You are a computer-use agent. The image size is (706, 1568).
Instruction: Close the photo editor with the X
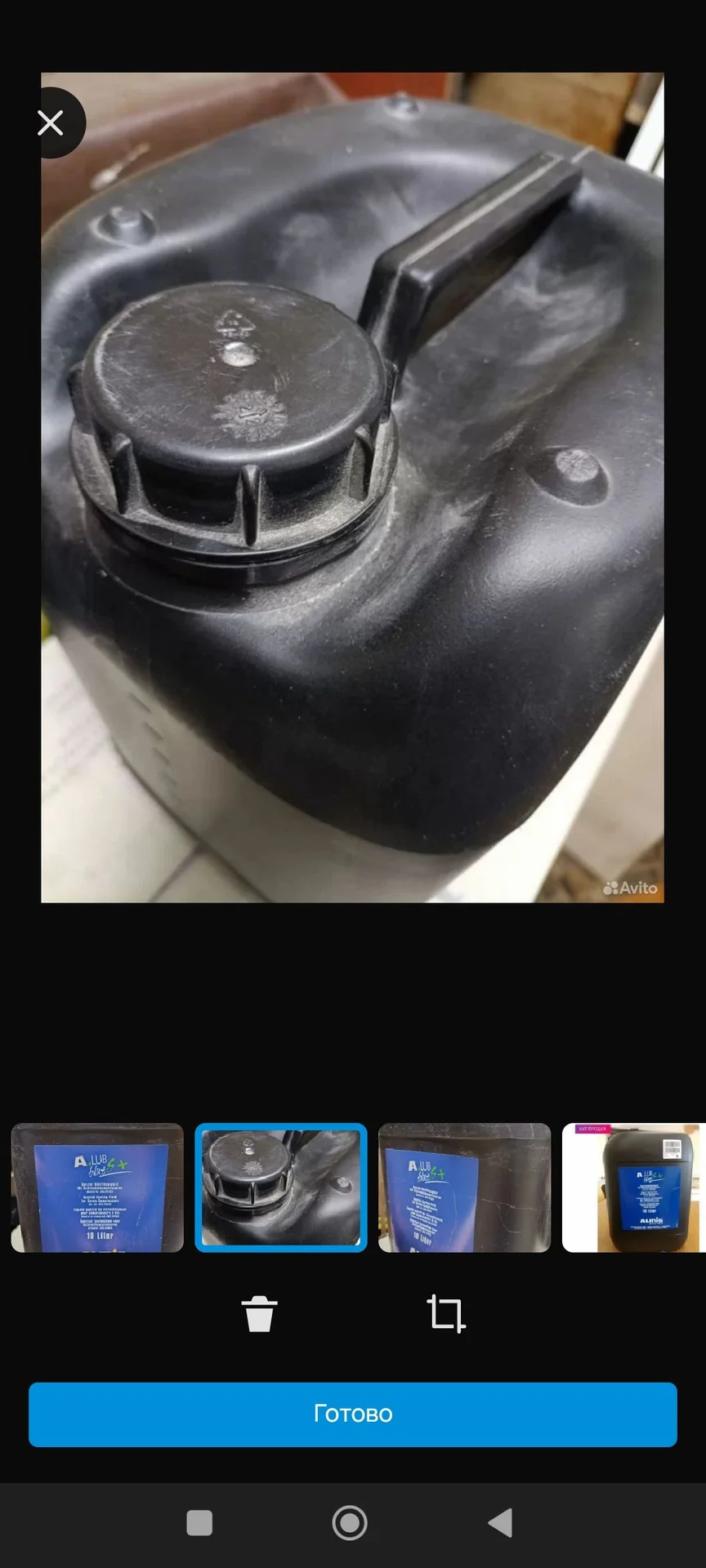51,122
